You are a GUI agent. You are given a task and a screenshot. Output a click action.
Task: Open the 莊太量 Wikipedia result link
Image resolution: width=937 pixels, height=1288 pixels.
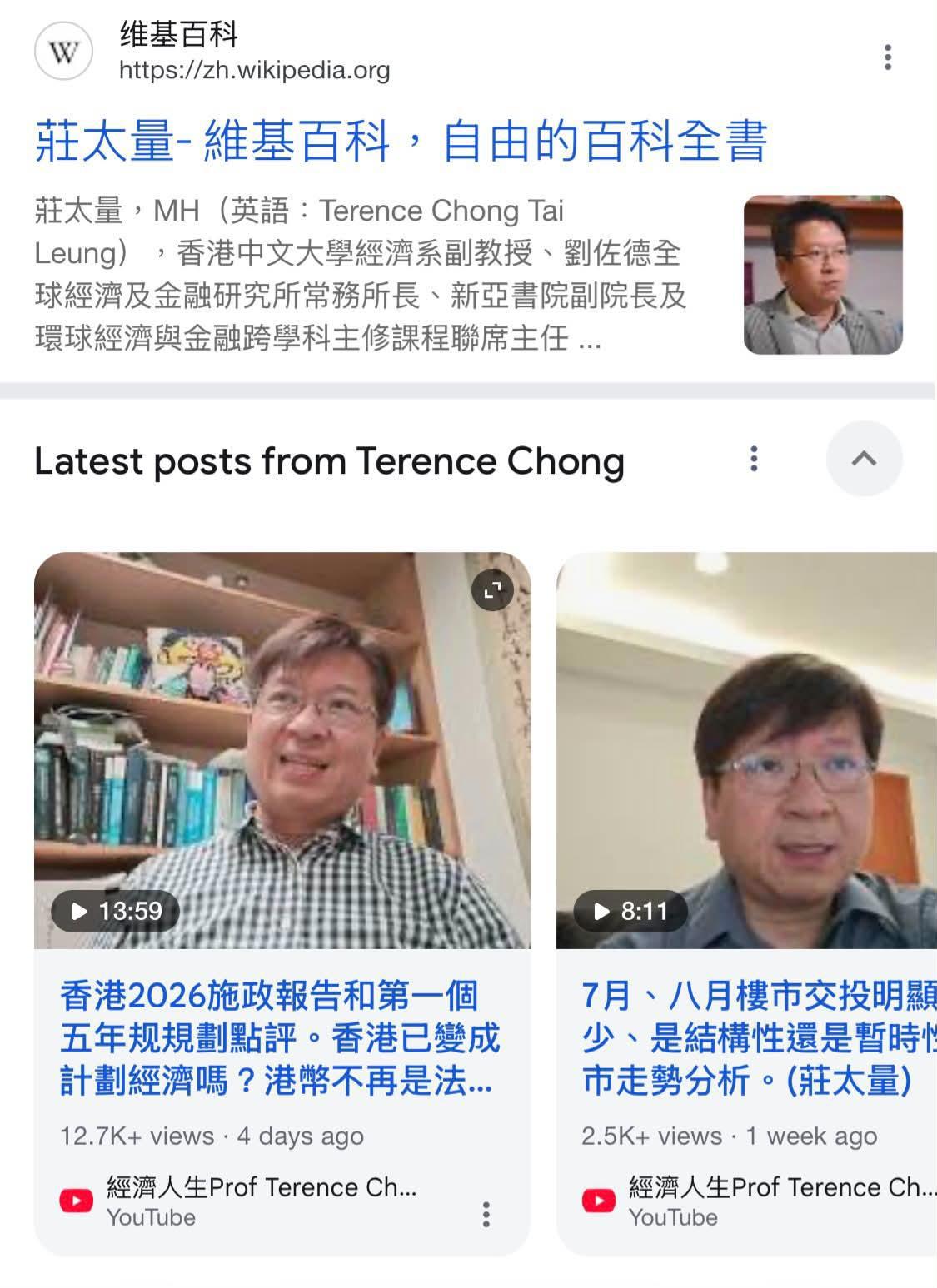(x=401, y=142)
